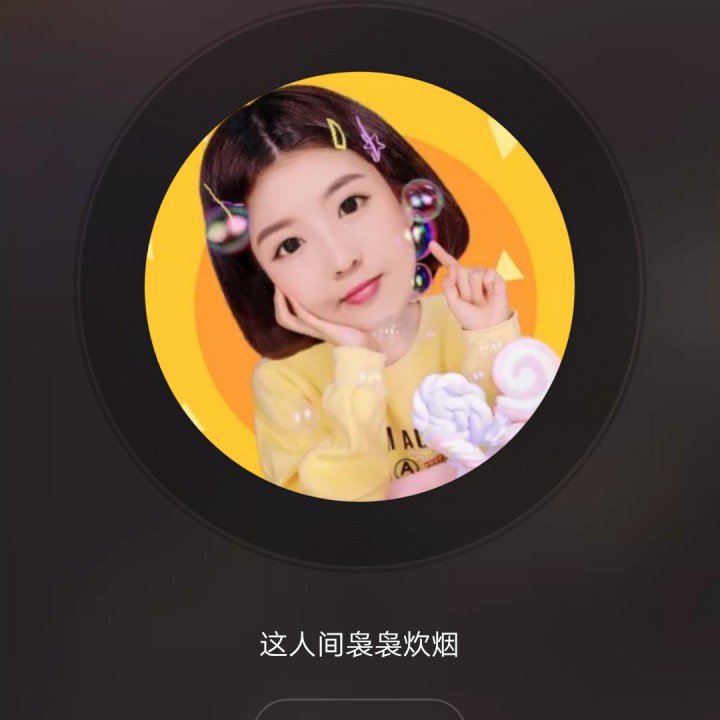The image size is (720, 720).
Task: Tap the round album cover on the disc
Action: 360,285
